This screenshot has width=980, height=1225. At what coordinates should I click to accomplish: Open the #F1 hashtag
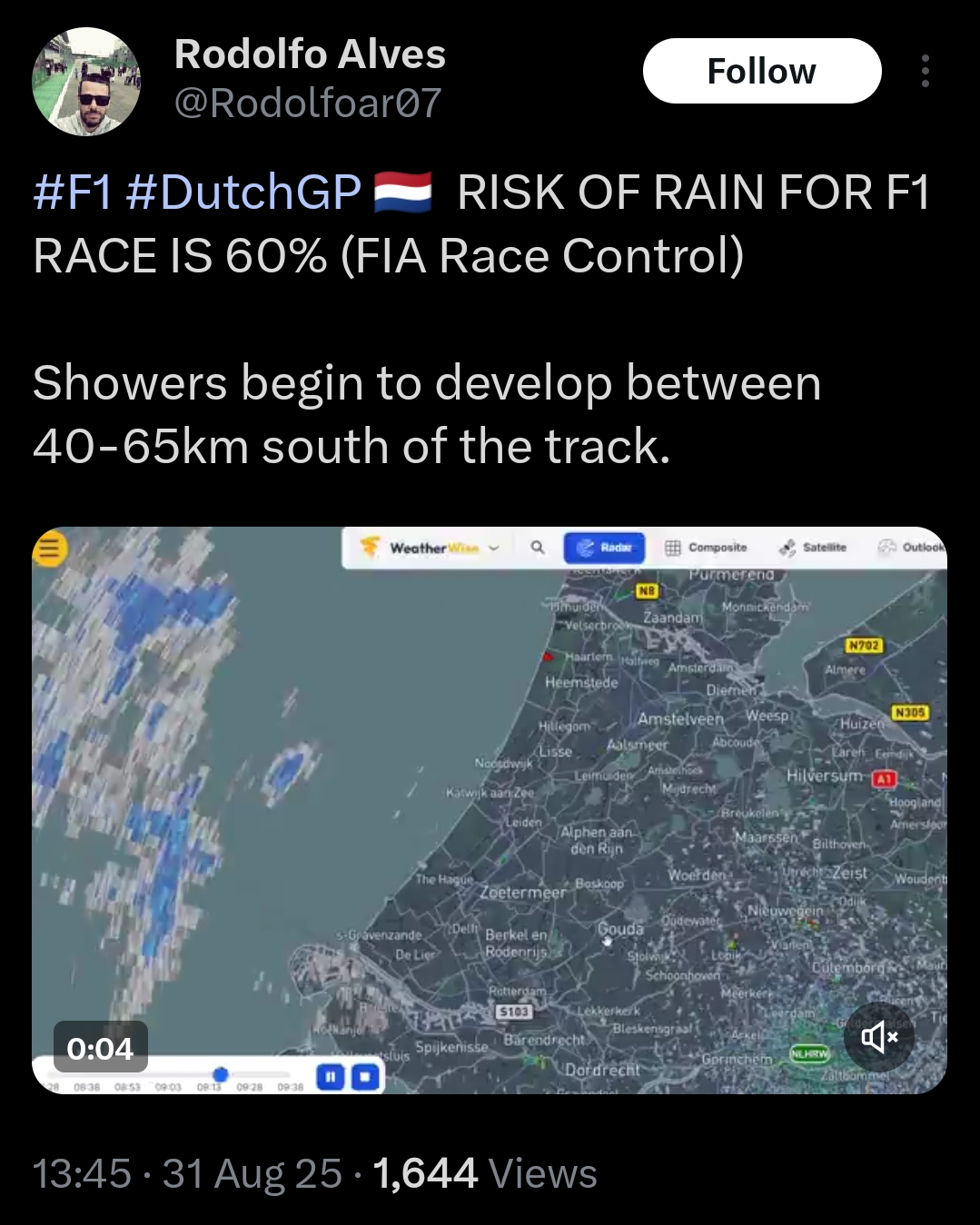coord(73,193)
